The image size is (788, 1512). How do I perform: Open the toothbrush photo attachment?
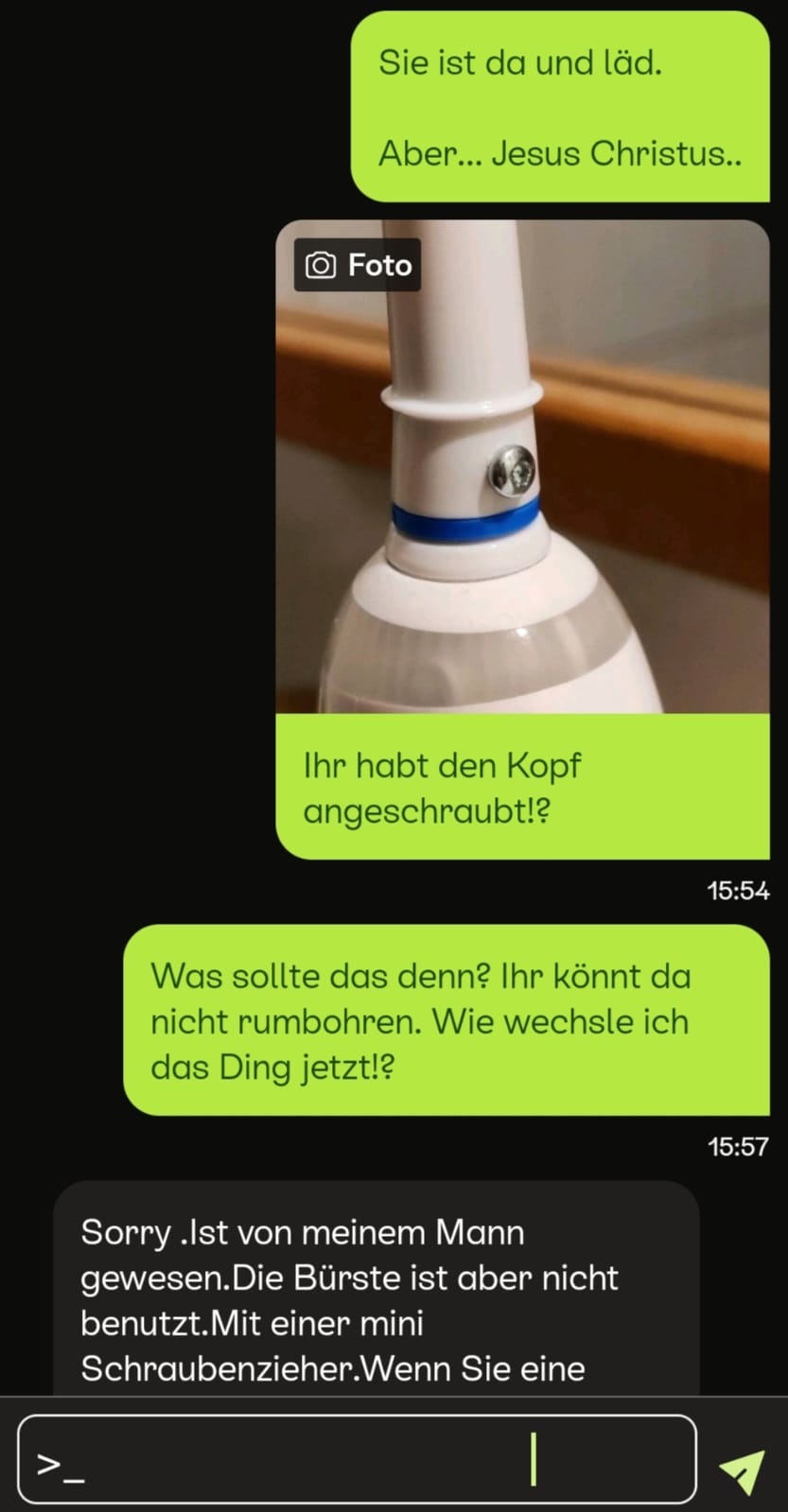pyautogui.click(x=522, y=466)
